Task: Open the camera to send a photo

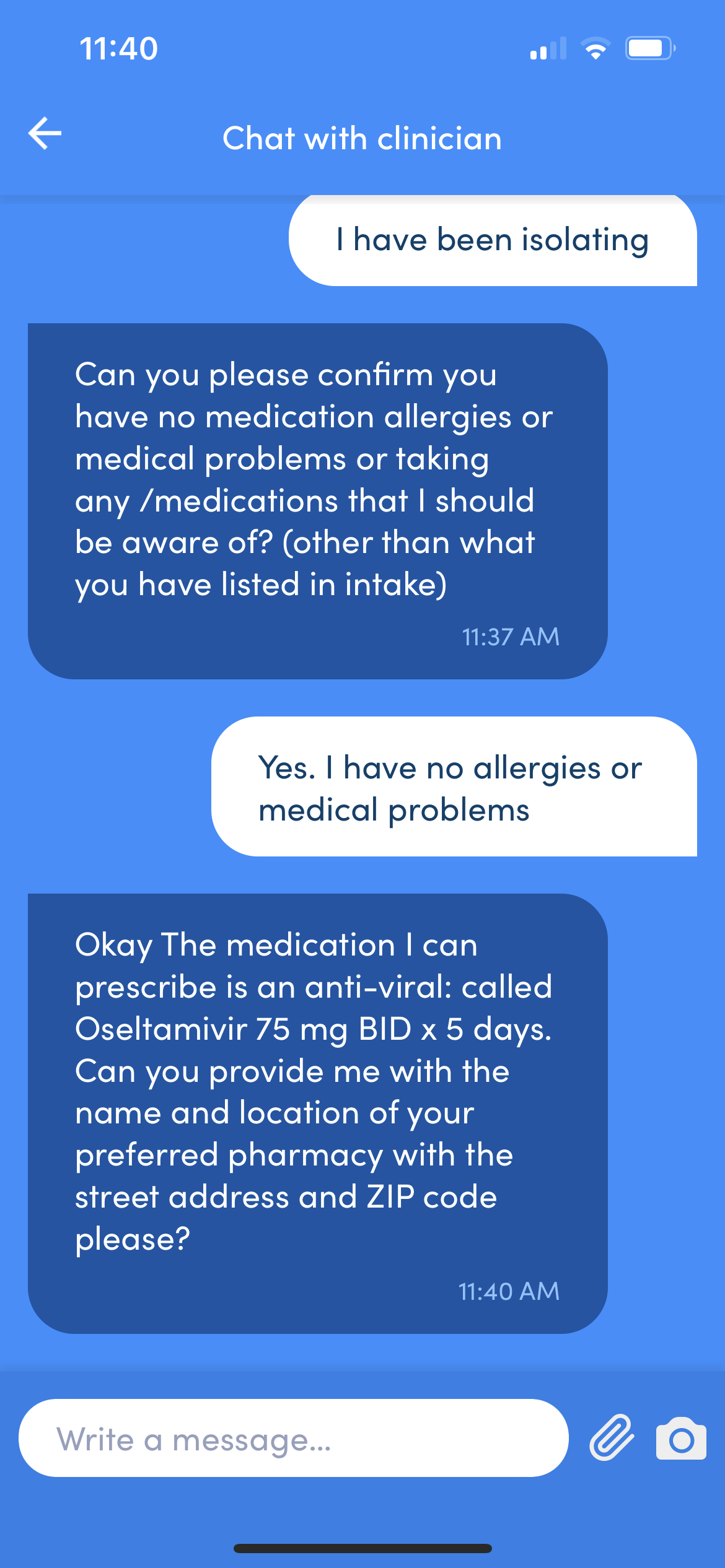Action: [681, 1439]
